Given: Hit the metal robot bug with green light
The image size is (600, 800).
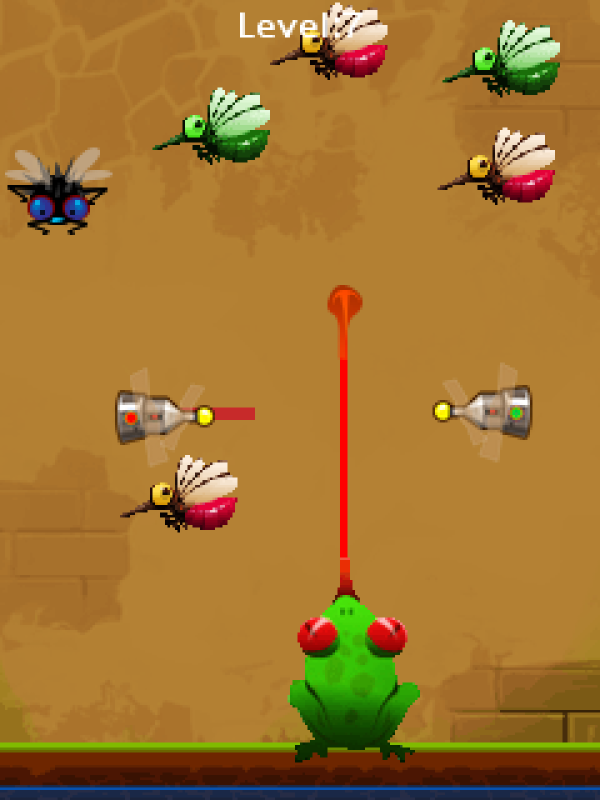Looking at the screenshot, I should pyautogui.click(x=493, y=411).
